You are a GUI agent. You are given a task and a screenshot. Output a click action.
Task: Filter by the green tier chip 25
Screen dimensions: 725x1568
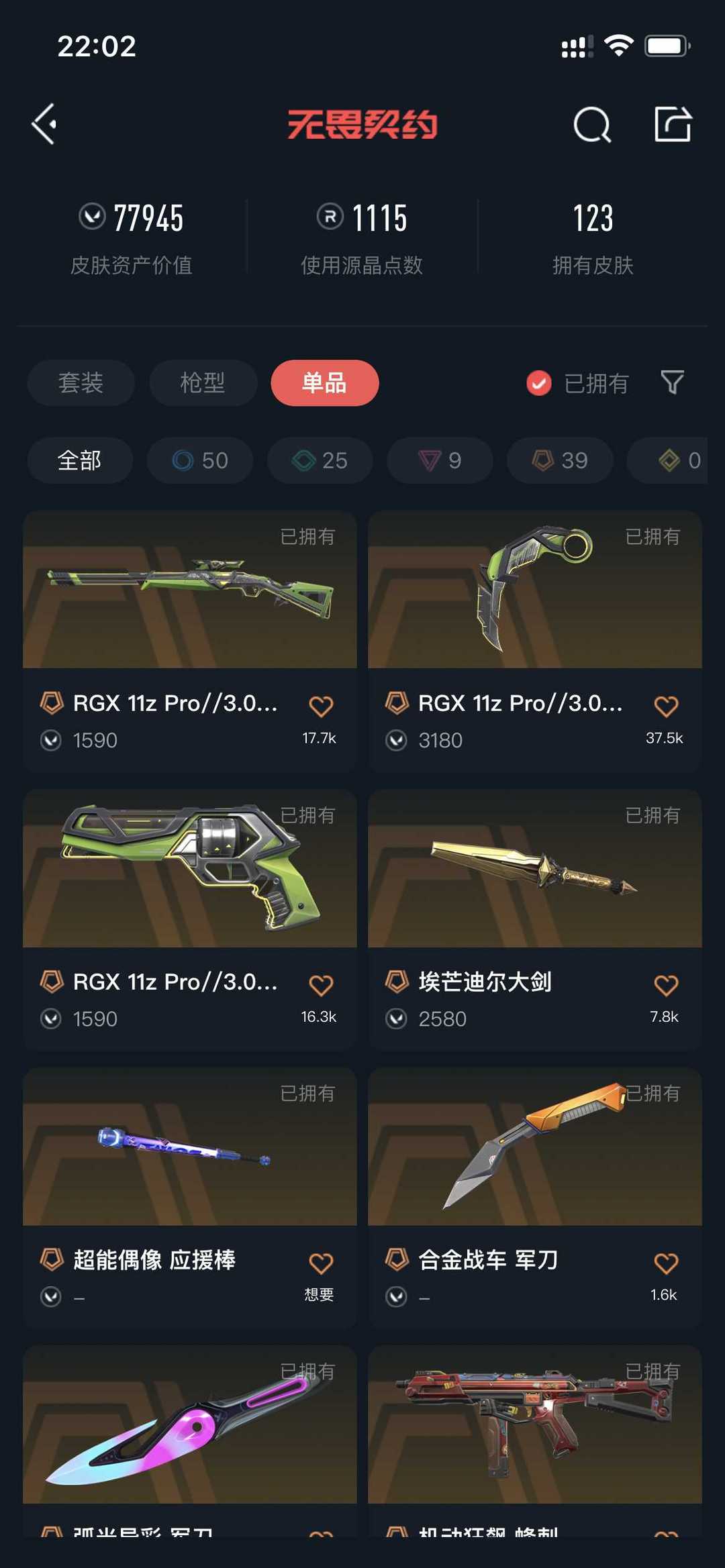coord(320,460)
